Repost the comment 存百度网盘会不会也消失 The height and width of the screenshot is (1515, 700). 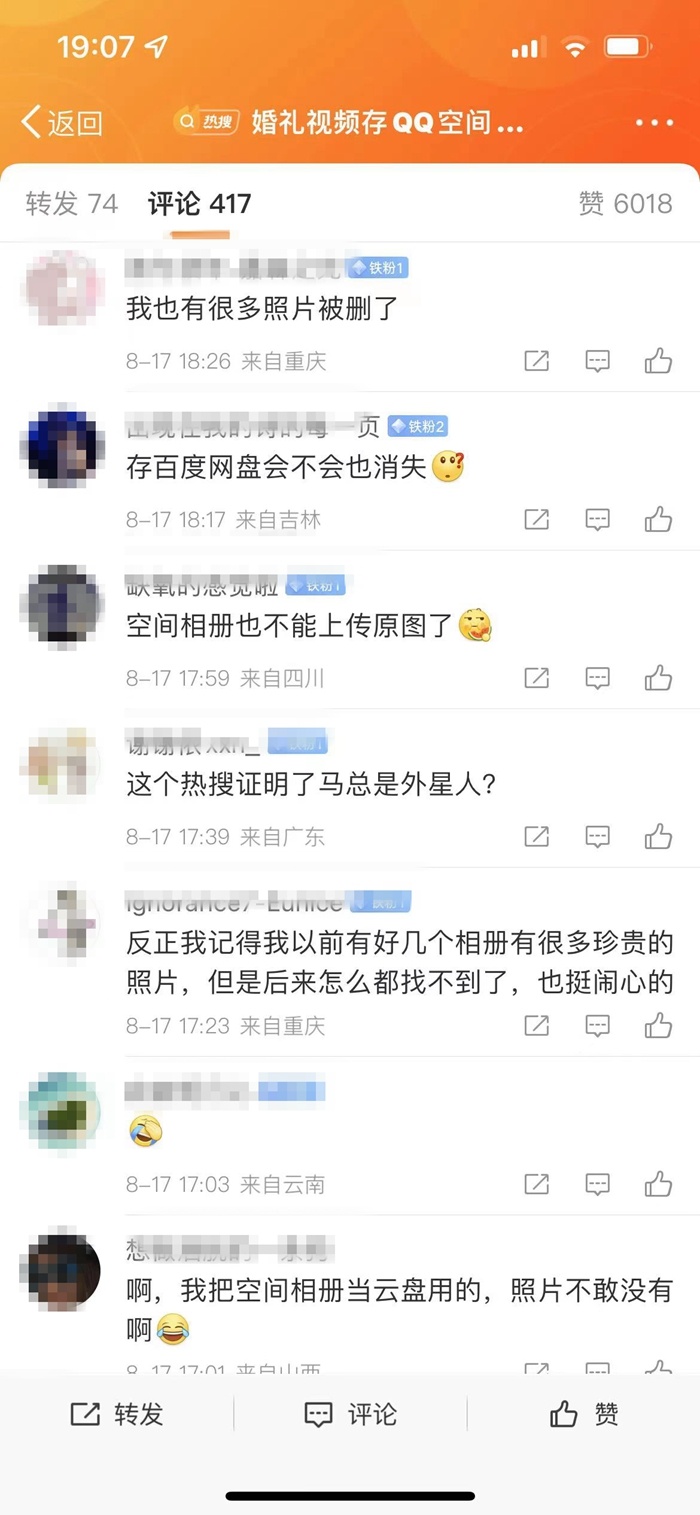[x=537, y=520]
